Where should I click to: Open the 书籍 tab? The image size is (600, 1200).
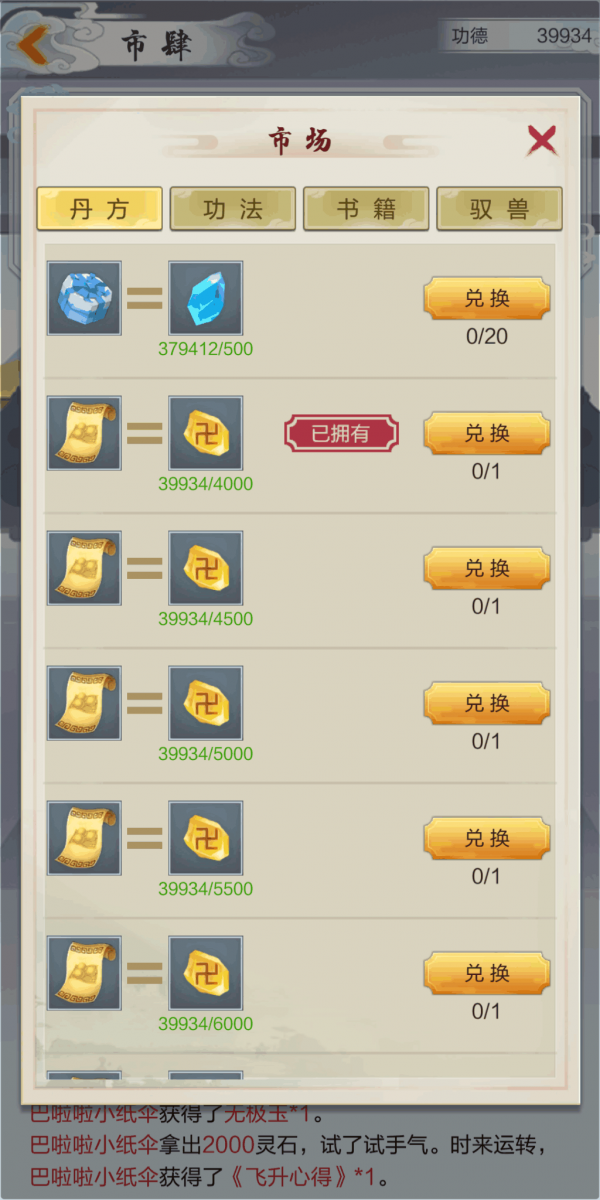coord(366,209)
